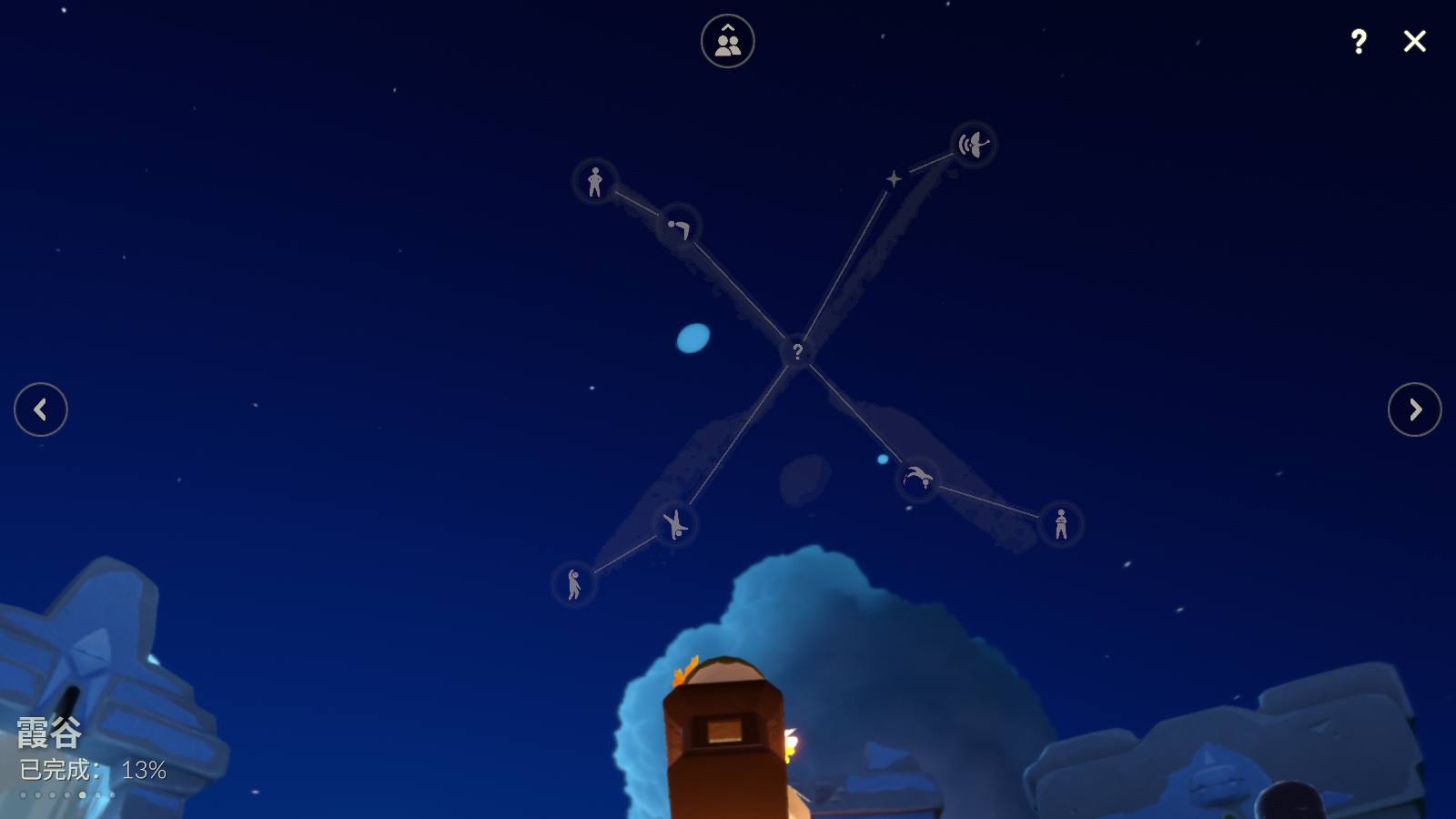Open the help question mark
This screenshot has height=819, width=1456.
click(x=1358, y=41)
